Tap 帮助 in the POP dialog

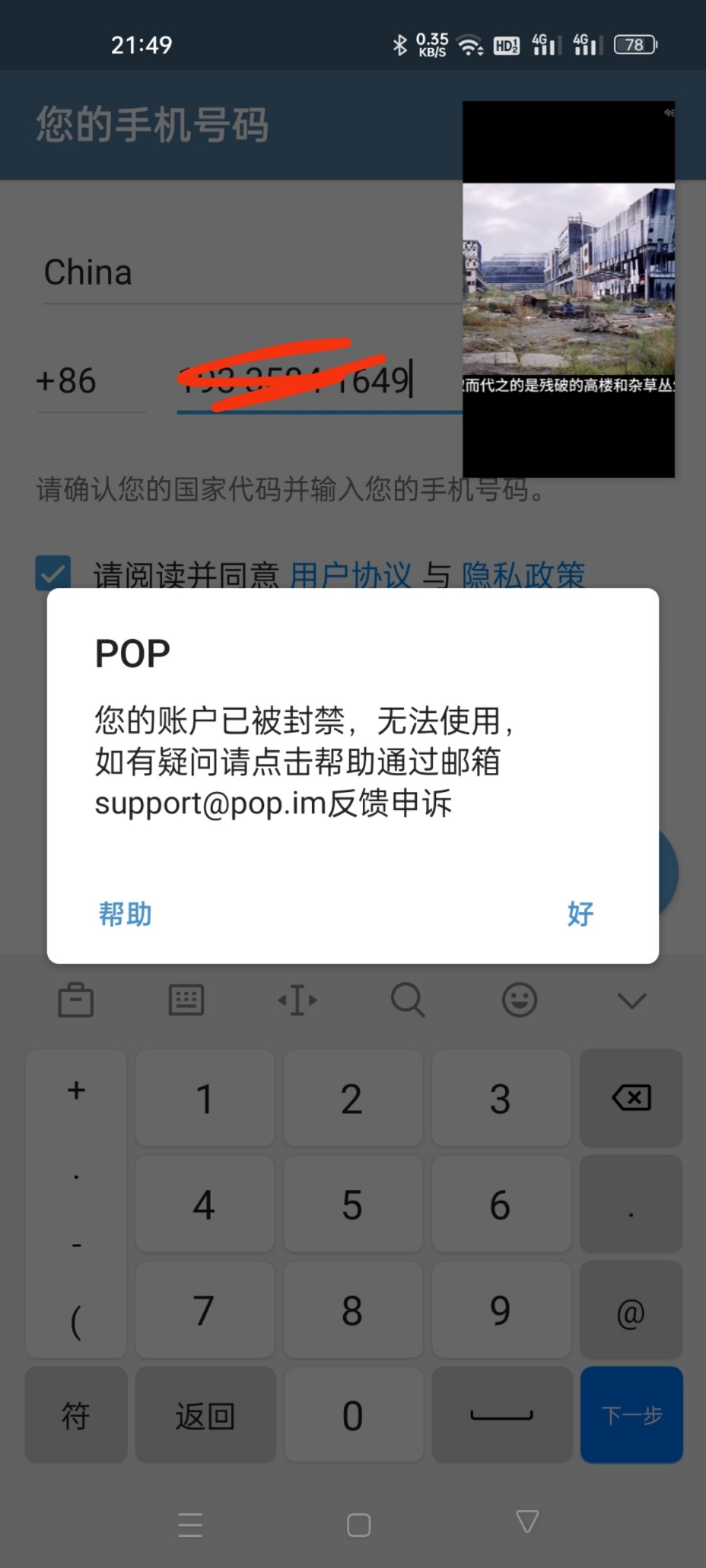(125, 913)
